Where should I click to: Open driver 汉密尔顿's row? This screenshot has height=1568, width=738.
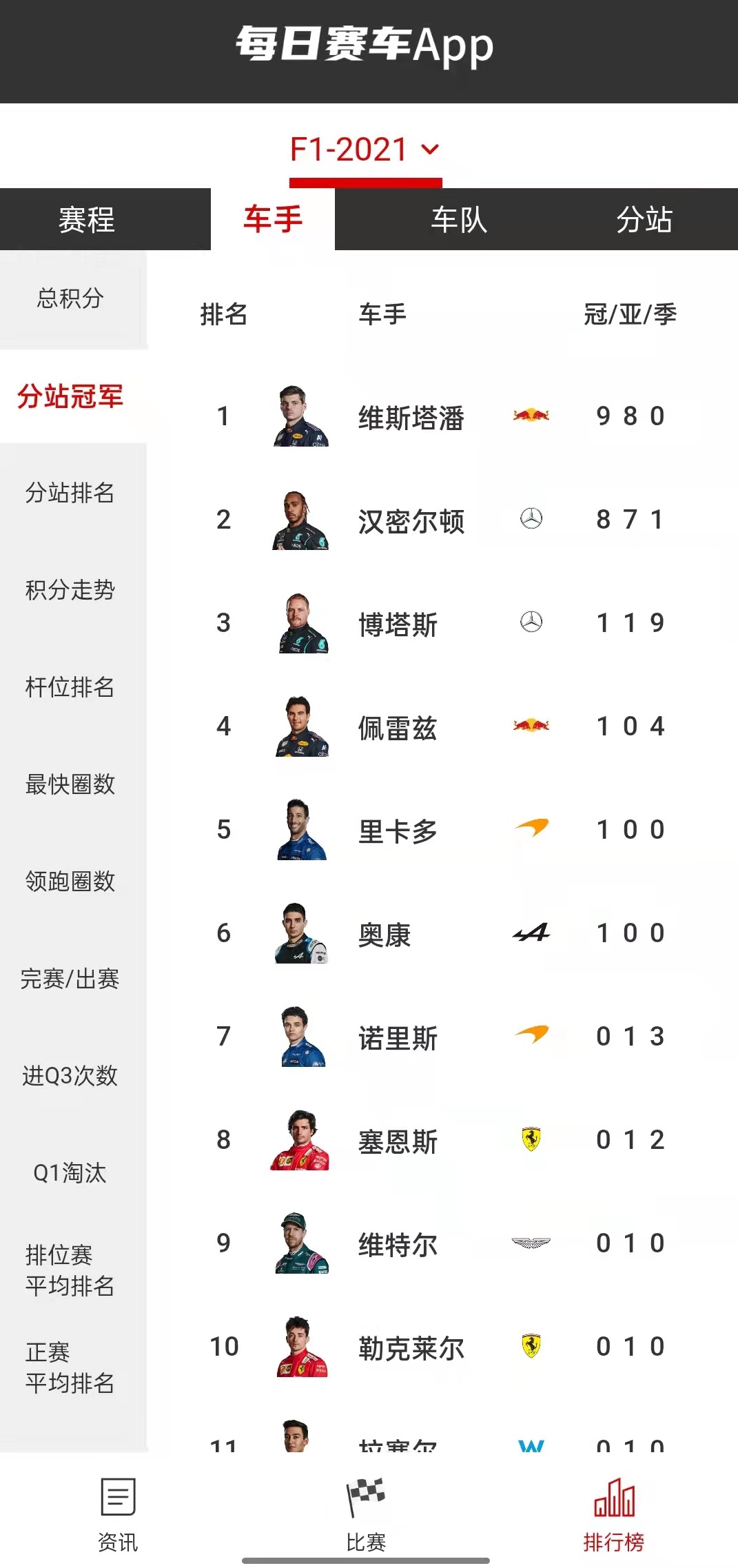[x=411, y=520]
